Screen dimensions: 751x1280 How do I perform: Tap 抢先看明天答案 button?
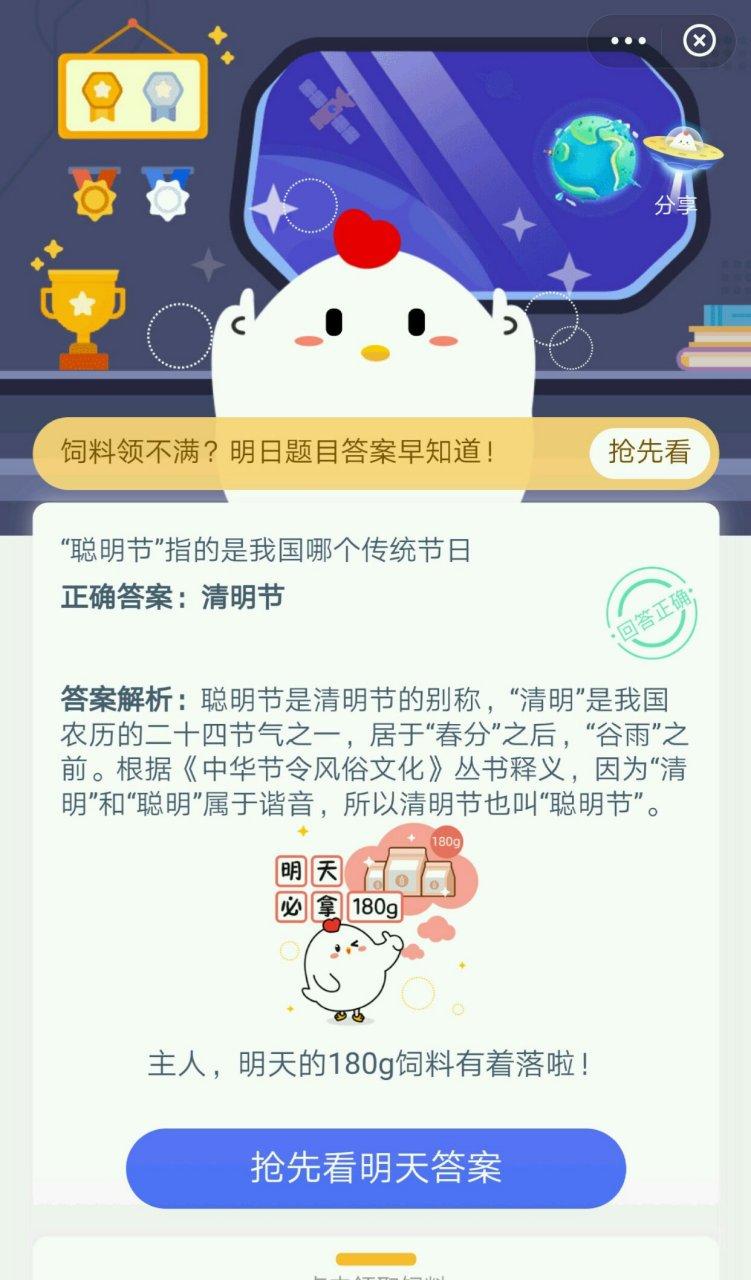(x=376, y=1168)
